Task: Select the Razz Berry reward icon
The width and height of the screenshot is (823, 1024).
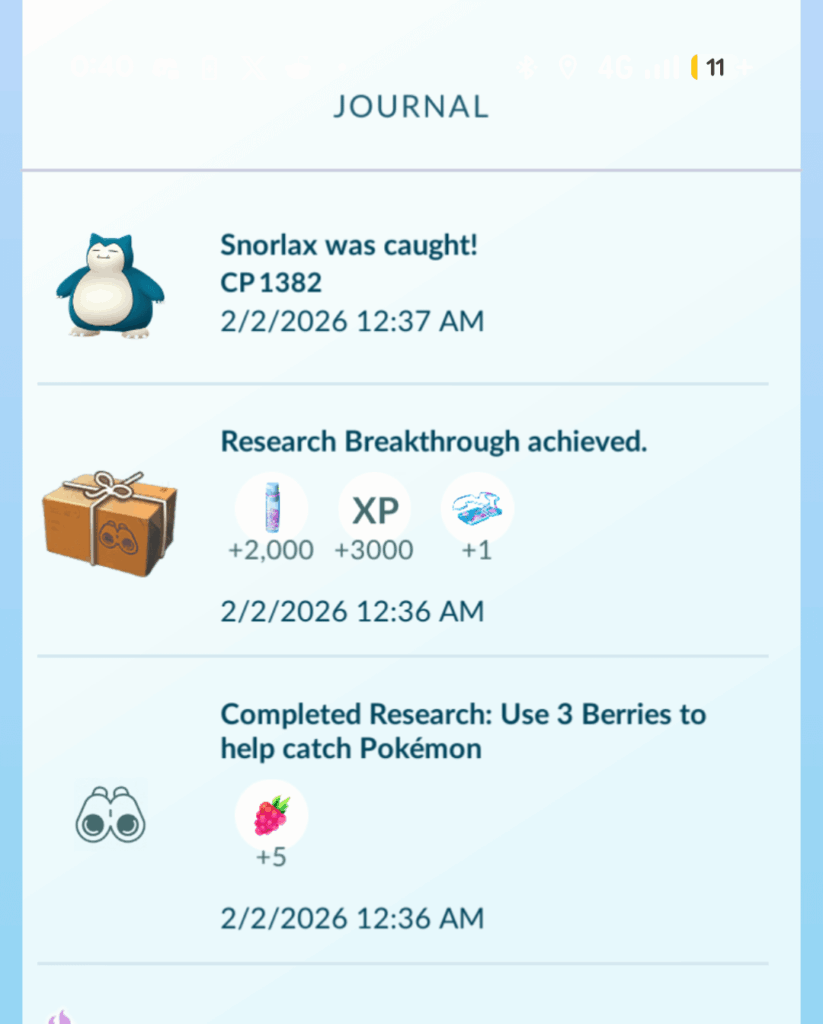Action: [271, 814]
